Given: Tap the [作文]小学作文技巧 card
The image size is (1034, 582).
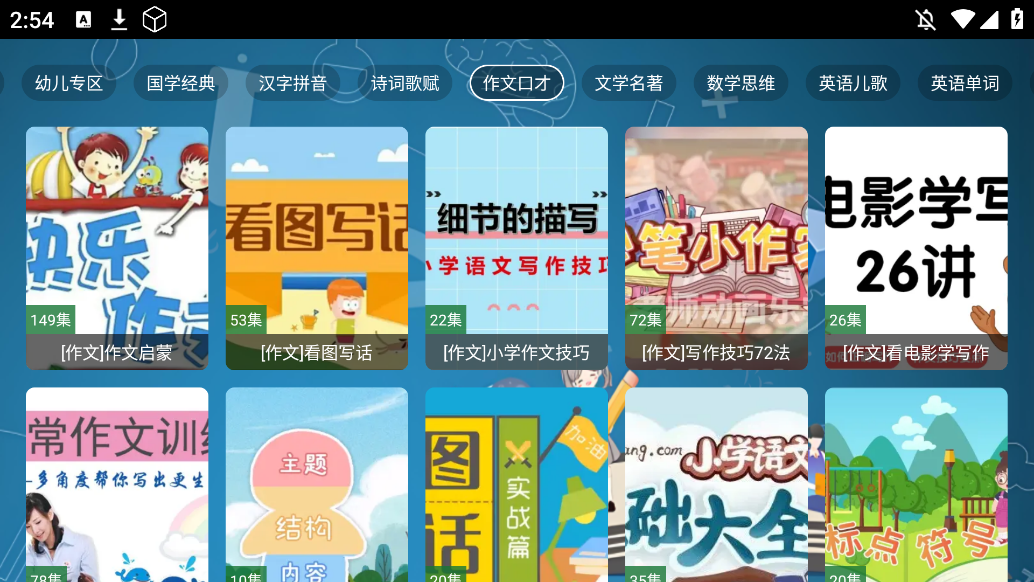Looking at the screenshot, I should 517,247.
